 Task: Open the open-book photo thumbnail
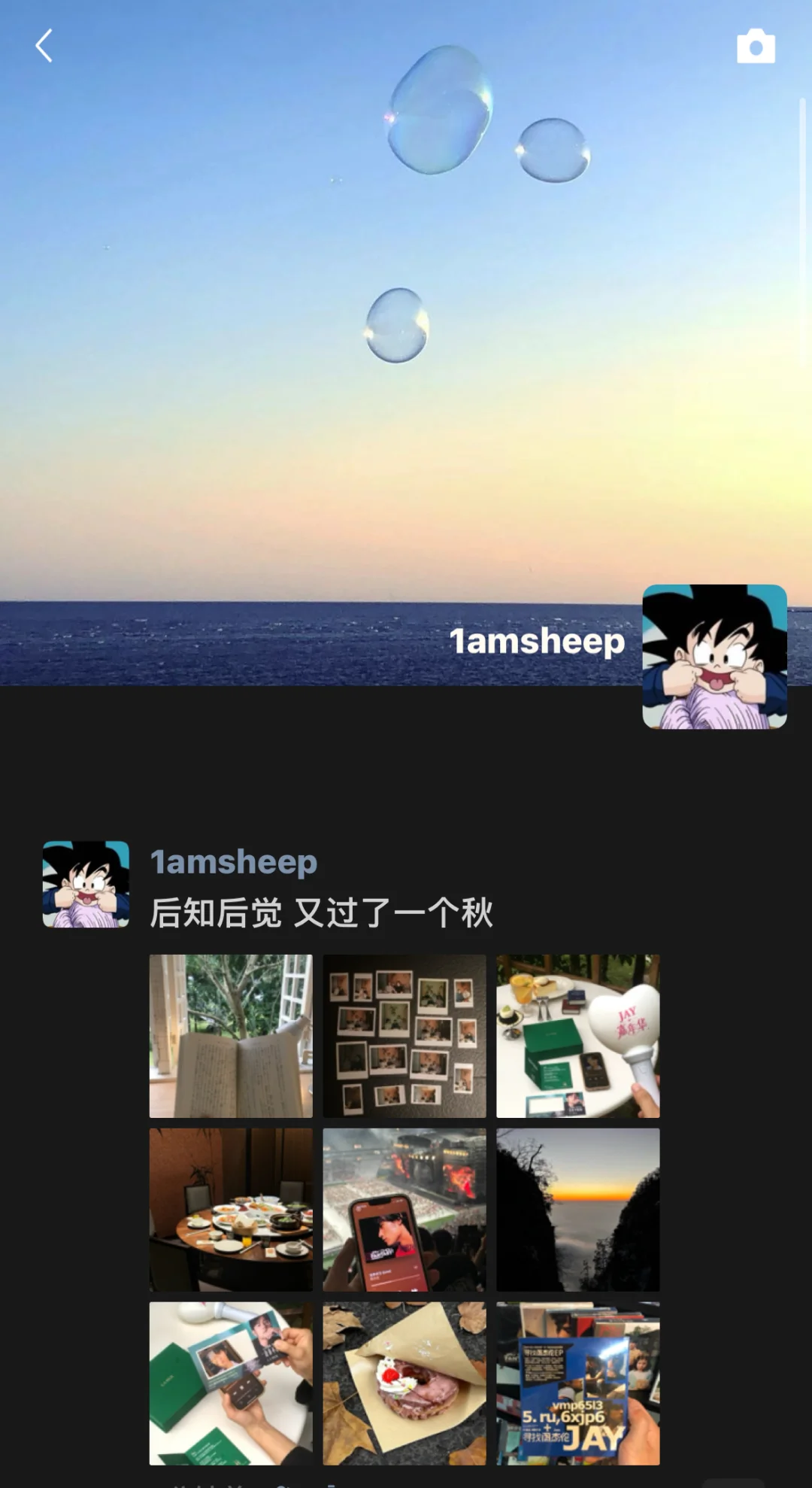[230, 1037]
